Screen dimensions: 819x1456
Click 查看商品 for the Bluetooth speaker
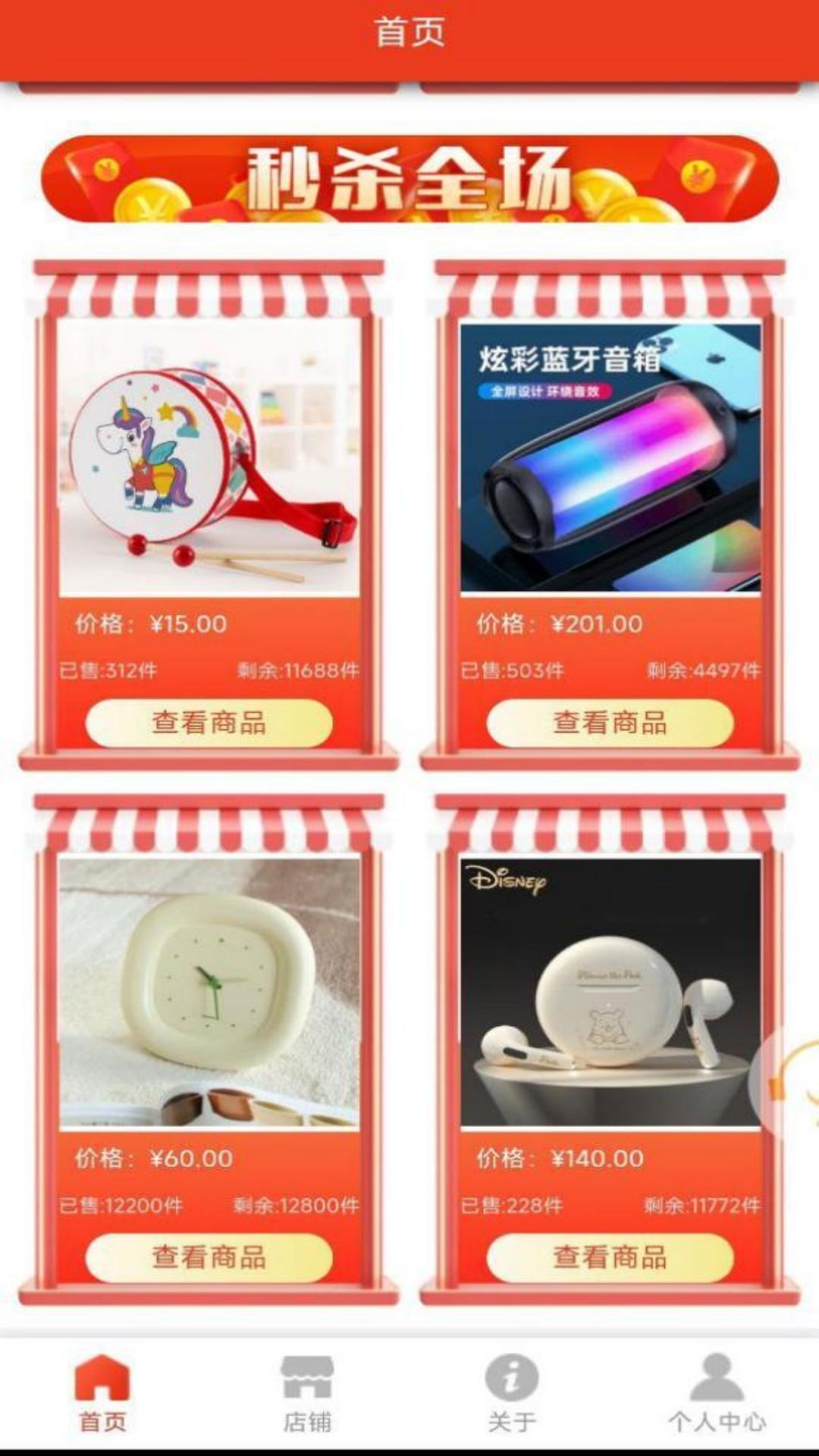pos(611,723)
